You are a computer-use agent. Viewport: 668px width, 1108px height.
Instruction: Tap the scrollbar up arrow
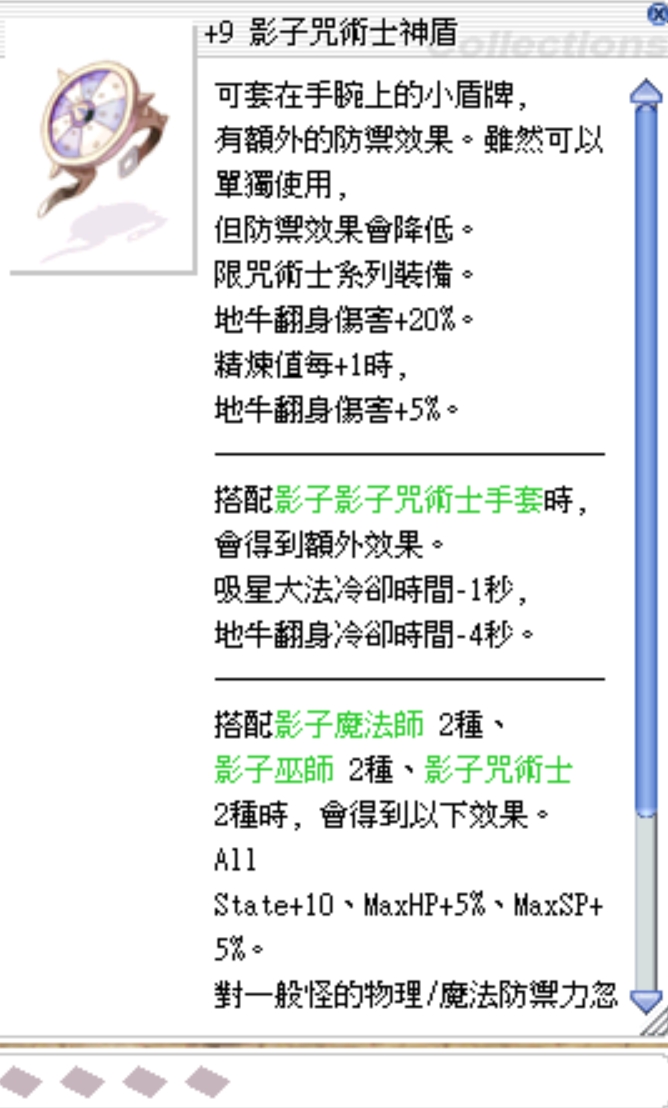click(647, 93)
